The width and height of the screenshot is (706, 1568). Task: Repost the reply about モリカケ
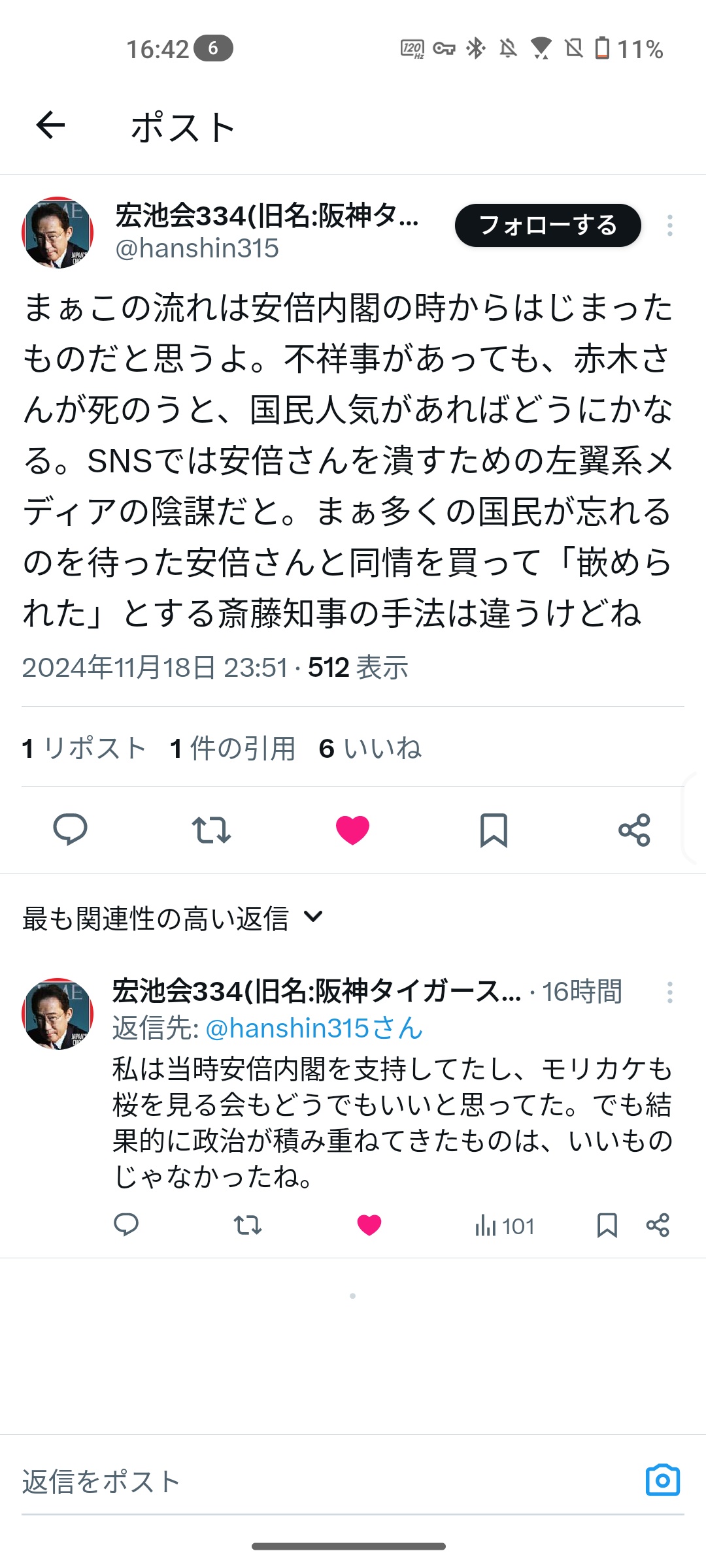pyautogui.click(x=248, y=1225)
